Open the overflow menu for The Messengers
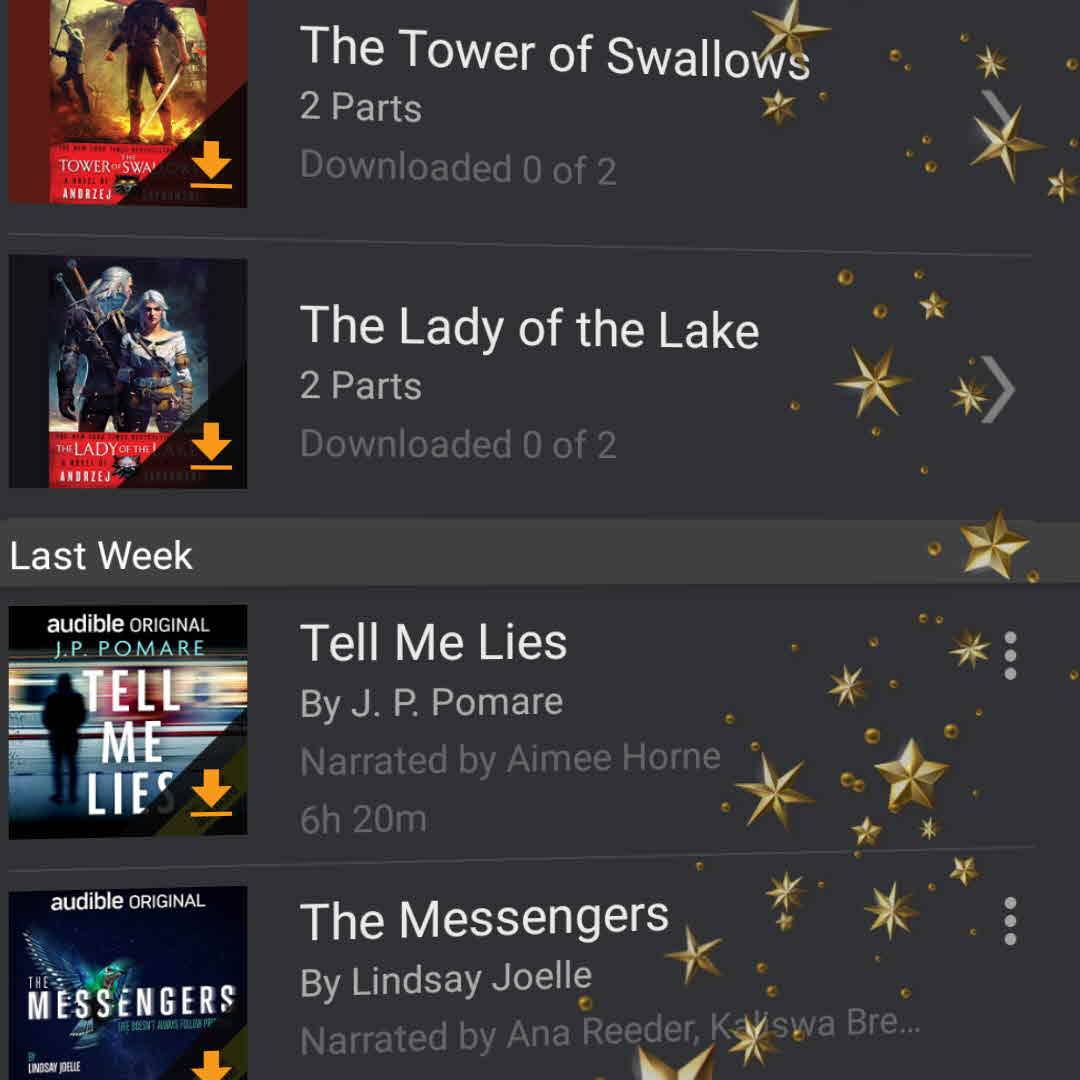1080x1080 pixels. 1010,921
